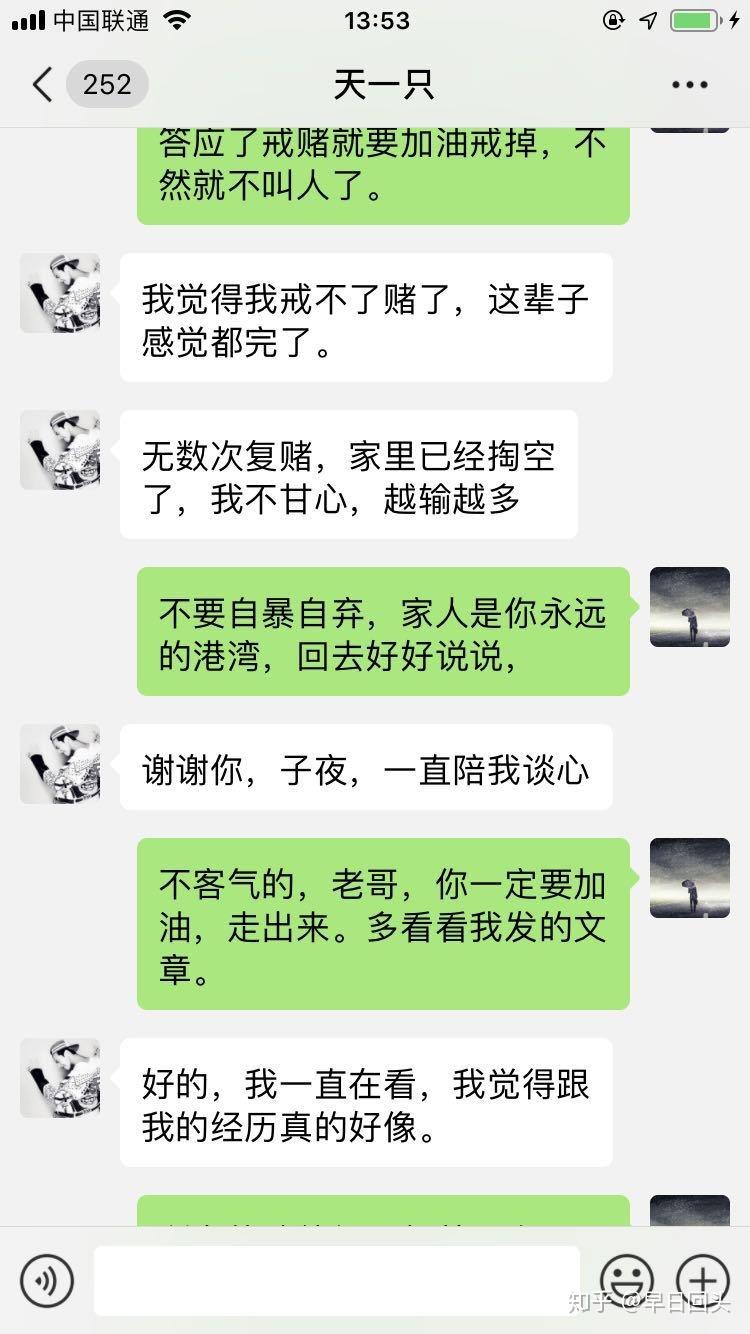Viewport: 750px width, 1334px height.
Task: Open contact avatar beside 无数次复赌 message
Action: (60, 450)
